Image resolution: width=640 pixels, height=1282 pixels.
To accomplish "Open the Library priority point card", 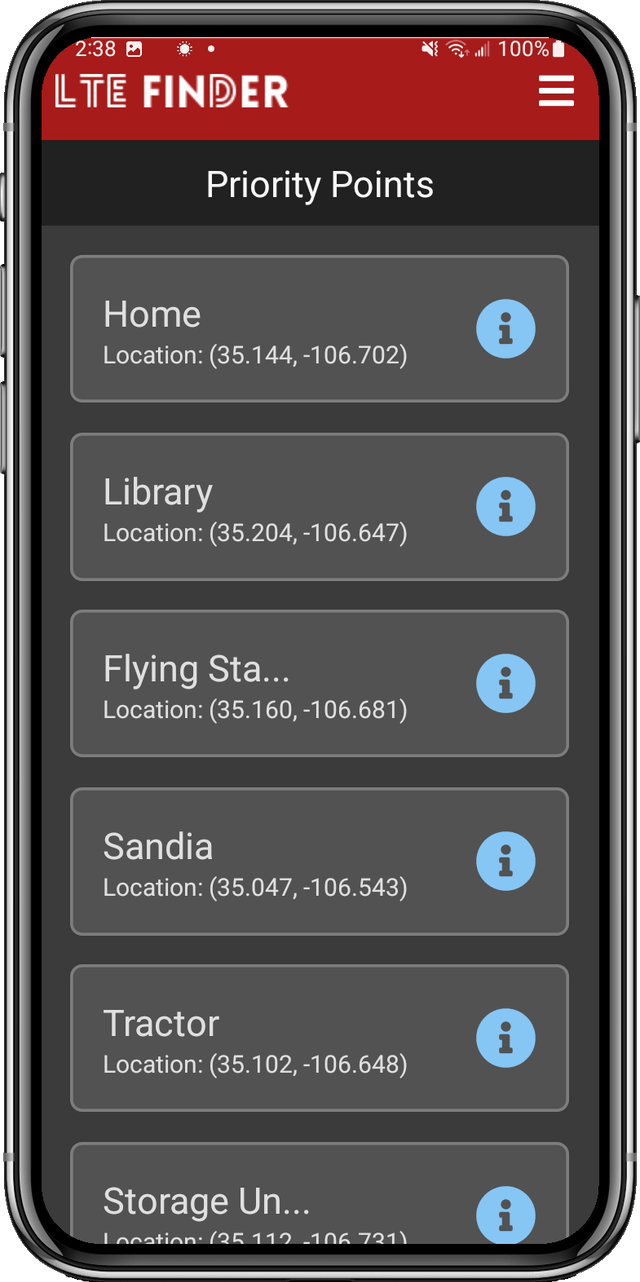I will [x=270, y=507].
